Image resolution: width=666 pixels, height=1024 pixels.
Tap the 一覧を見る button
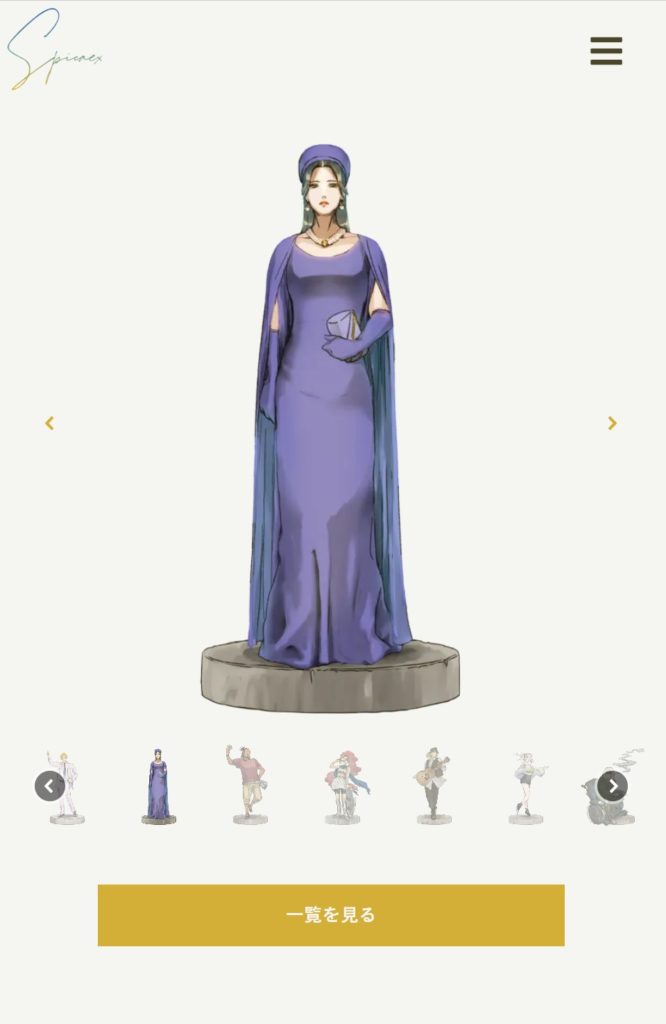coord(331,915)
